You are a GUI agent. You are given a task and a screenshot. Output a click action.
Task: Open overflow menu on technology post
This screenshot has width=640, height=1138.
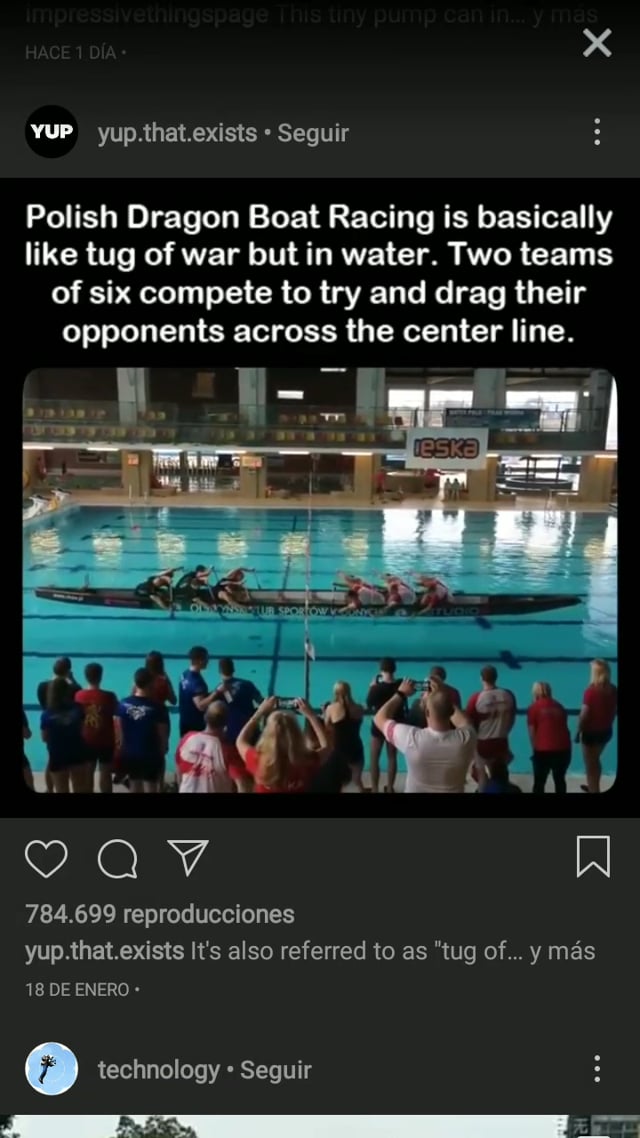(597, 1069)
